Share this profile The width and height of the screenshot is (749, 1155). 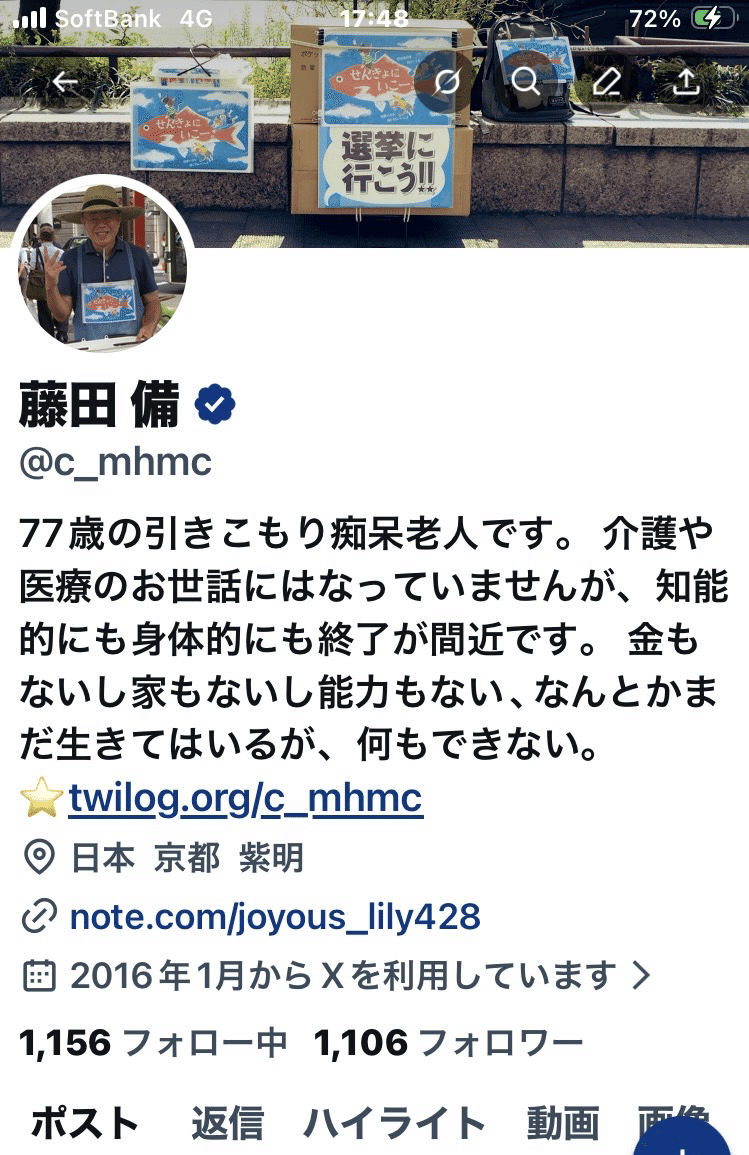[x=686, y=82]
